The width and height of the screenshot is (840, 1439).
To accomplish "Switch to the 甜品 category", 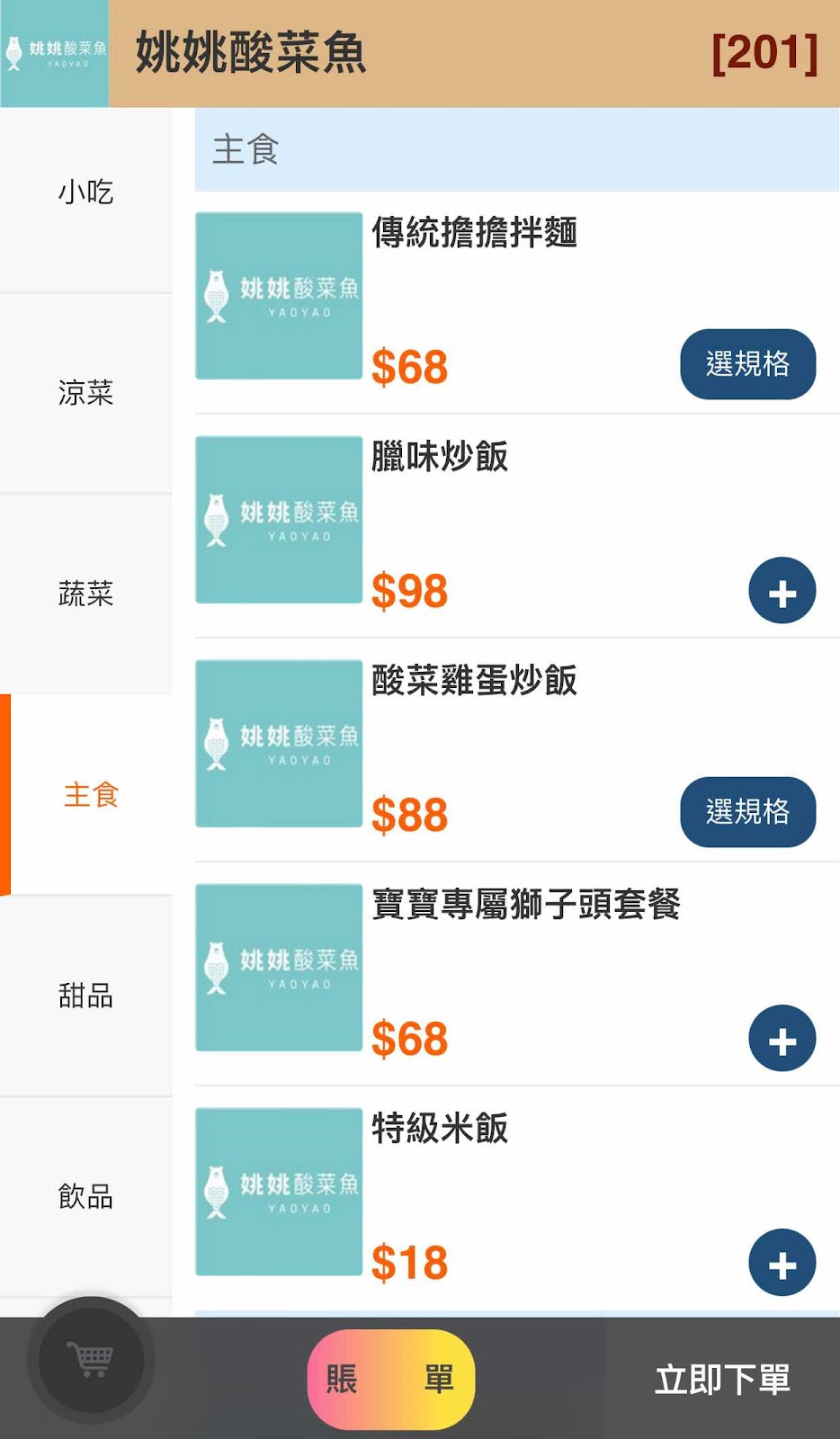I will [x=86, y=996].
